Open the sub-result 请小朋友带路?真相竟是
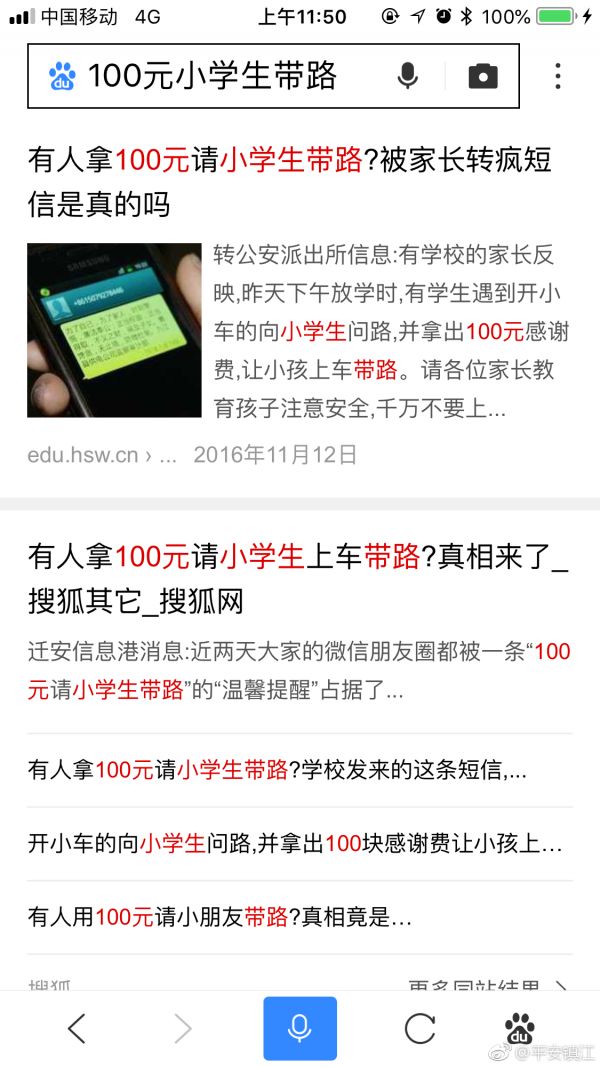The image size is (600, 1067). pyautogui.click(x=220, y=916)
